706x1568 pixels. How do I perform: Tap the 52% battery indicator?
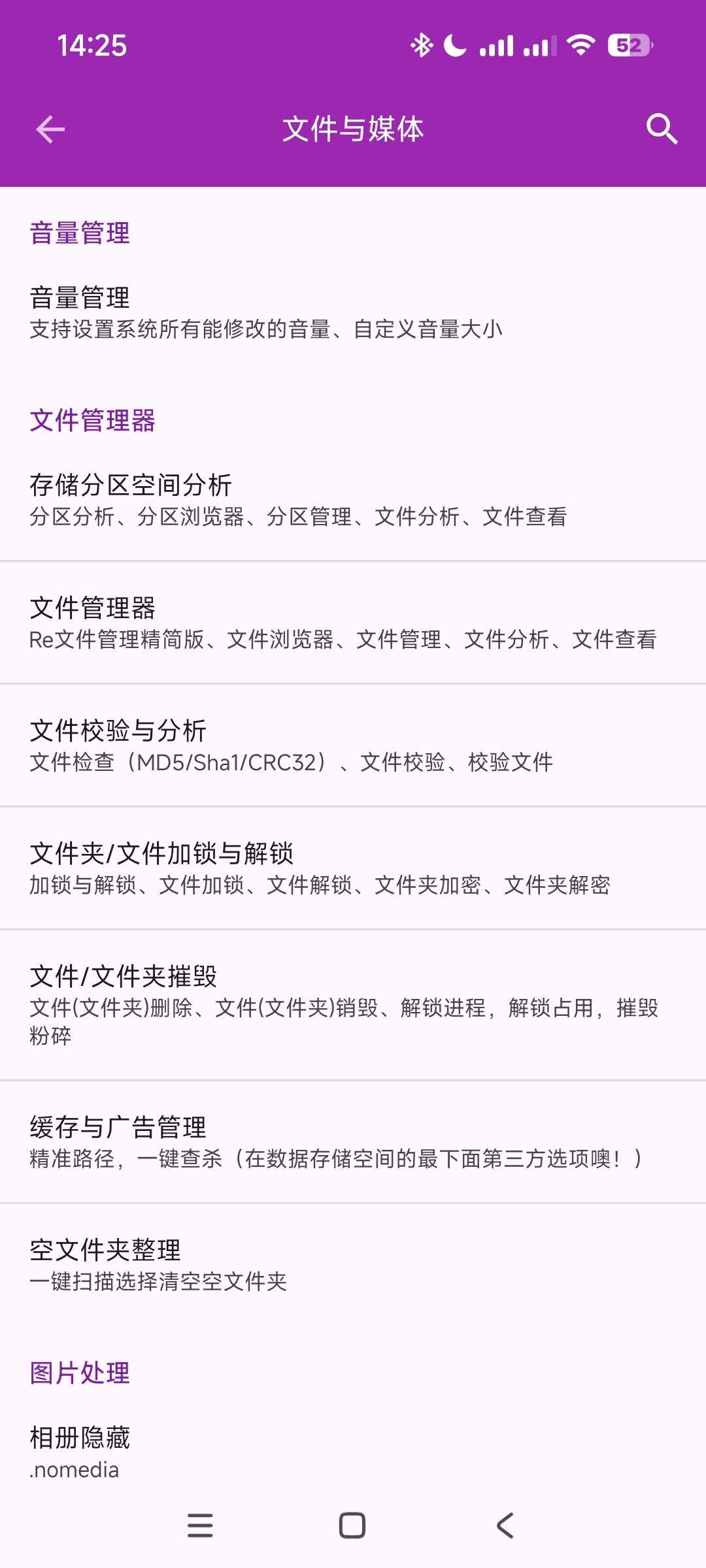629,44
